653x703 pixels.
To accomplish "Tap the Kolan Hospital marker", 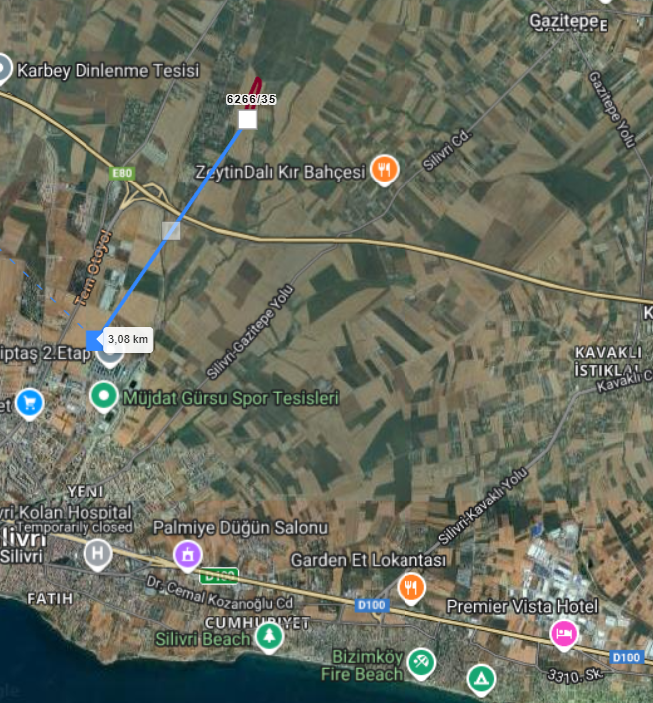I will (97, 553).
